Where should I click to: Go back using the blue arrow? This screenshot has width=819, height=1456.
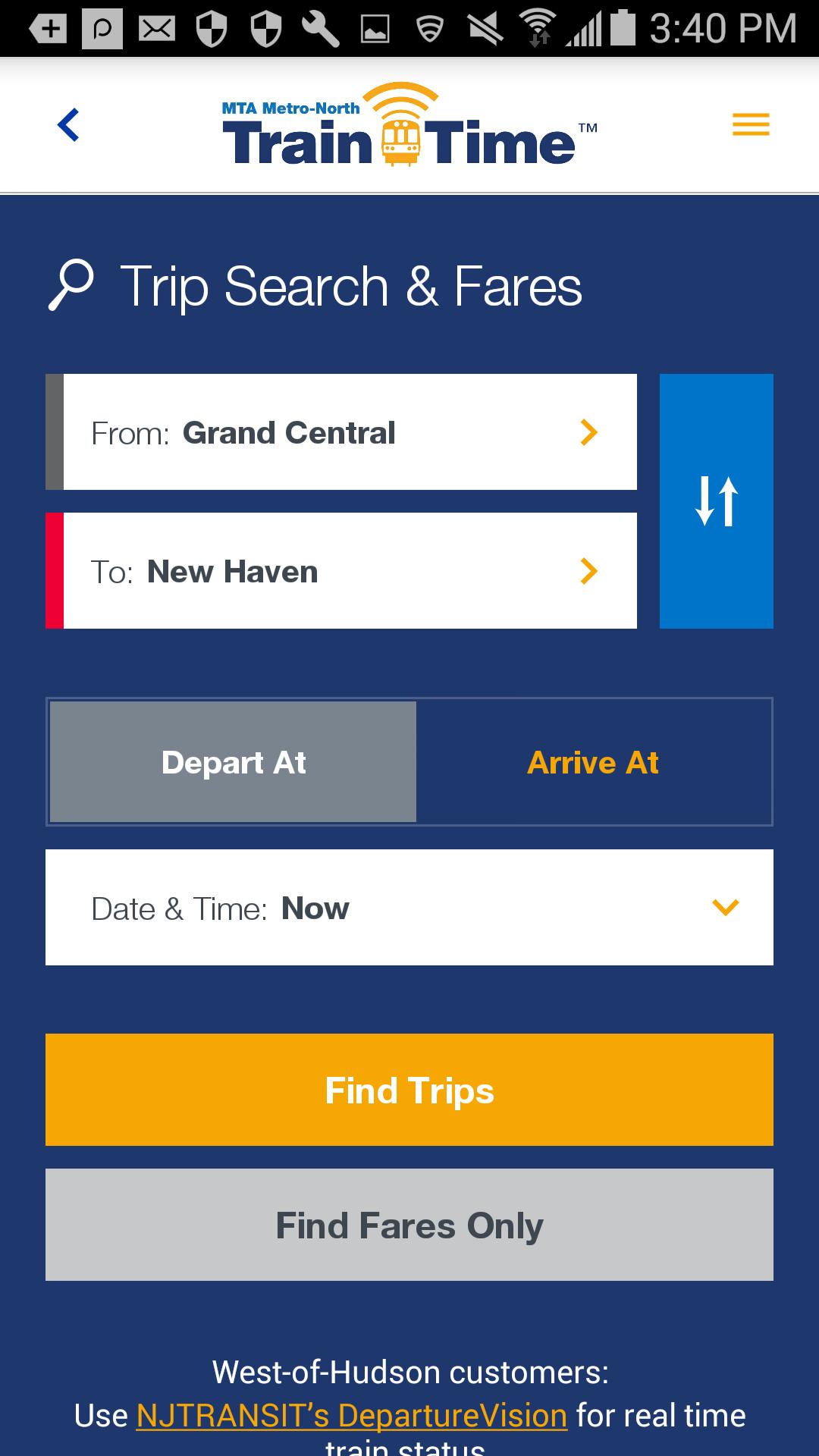point(68,125)
